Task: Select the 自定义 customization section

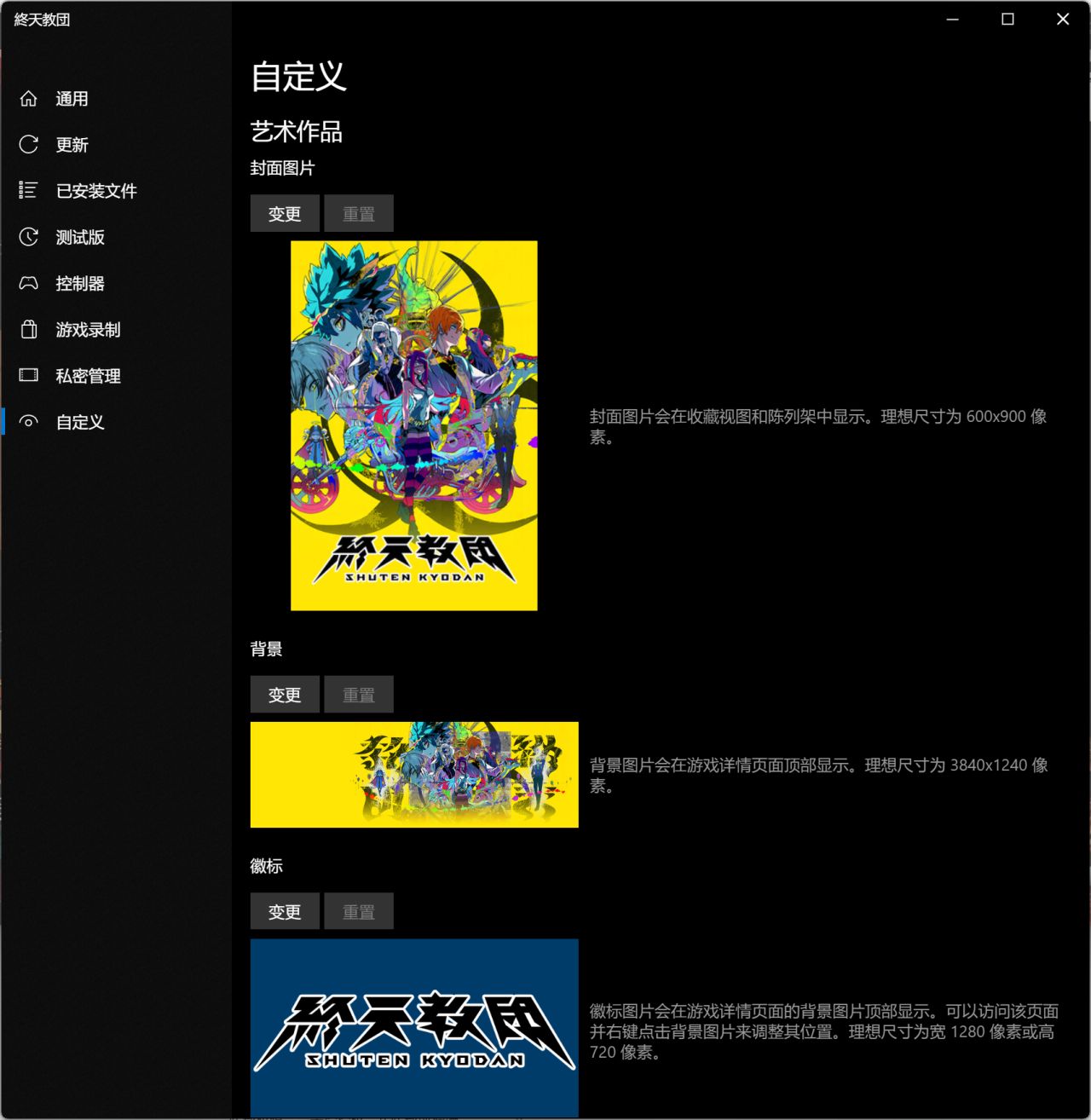Action: (x=79, y=422)
